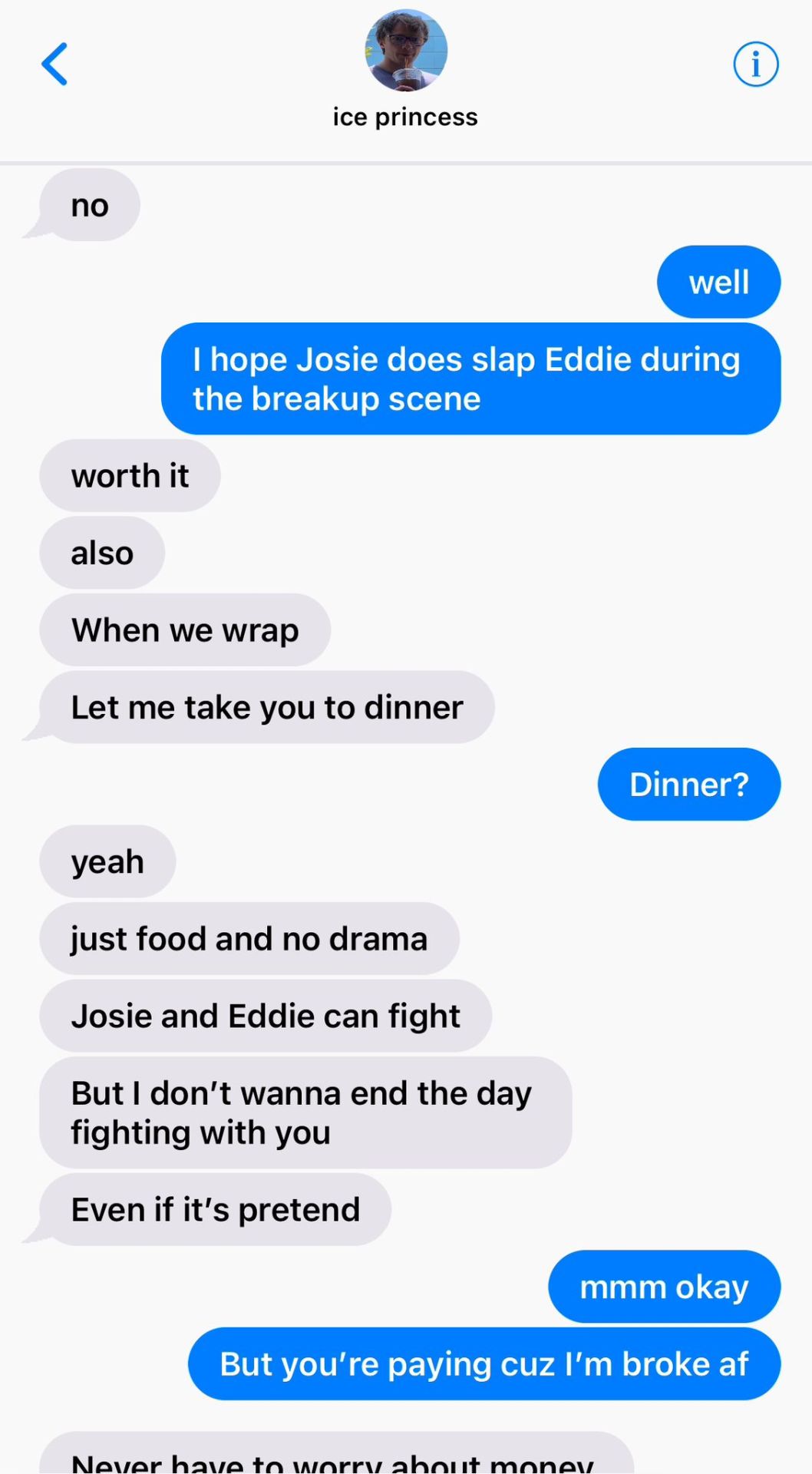Go back to the conversation list
This screenshot has height=1474, width=812.
tap(54, 64)
